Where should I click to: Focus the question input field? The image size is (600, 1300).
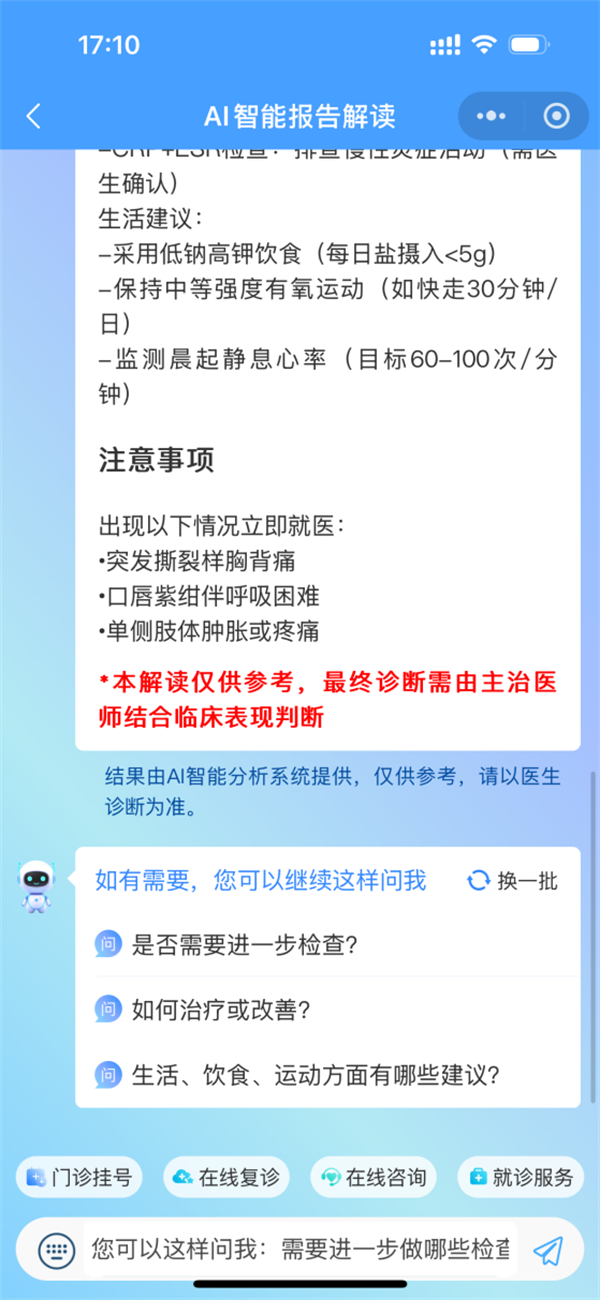pos(300,1249)
